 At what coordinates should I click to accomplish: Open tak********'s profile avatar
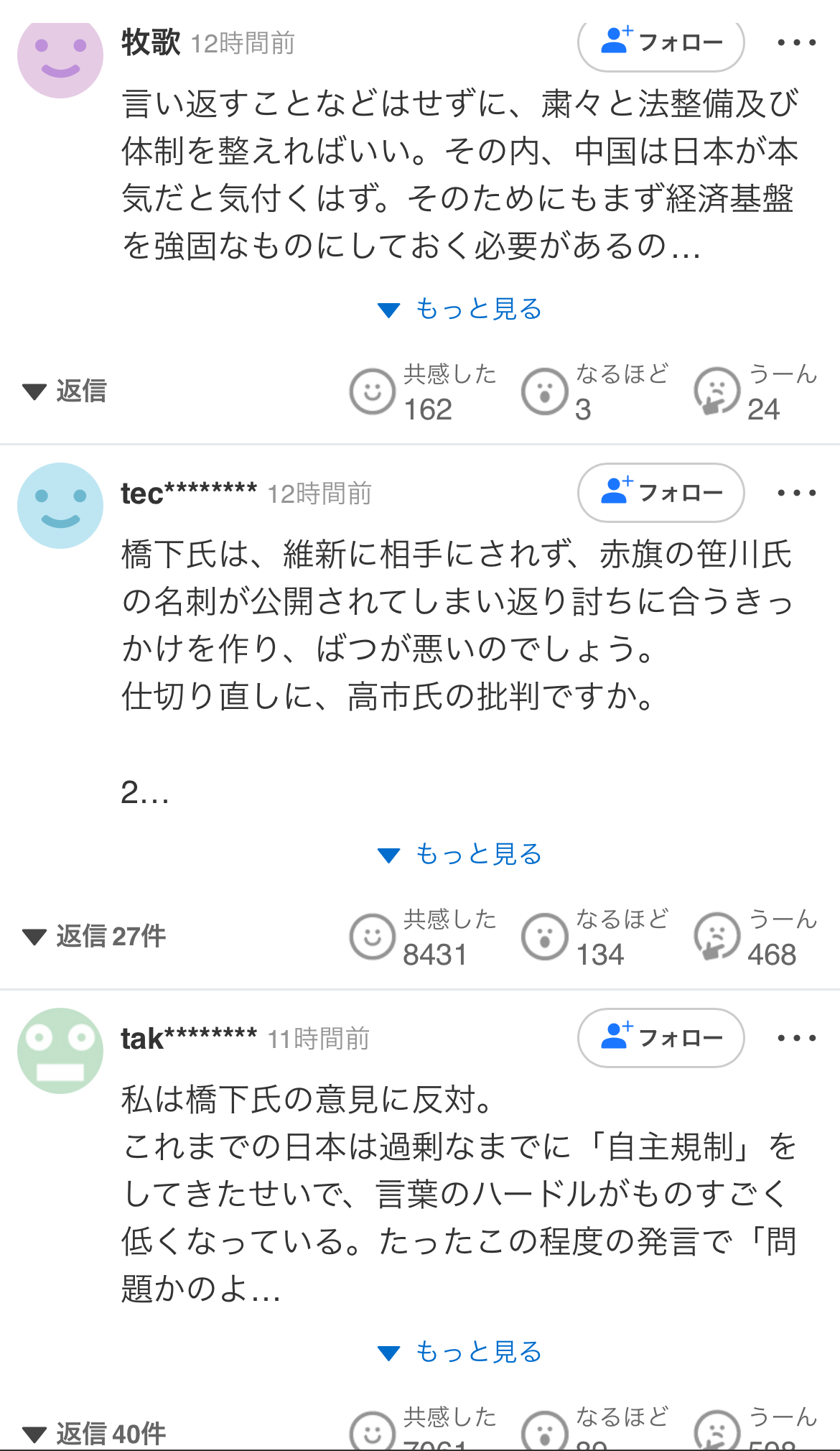(x=60, y=1051)
